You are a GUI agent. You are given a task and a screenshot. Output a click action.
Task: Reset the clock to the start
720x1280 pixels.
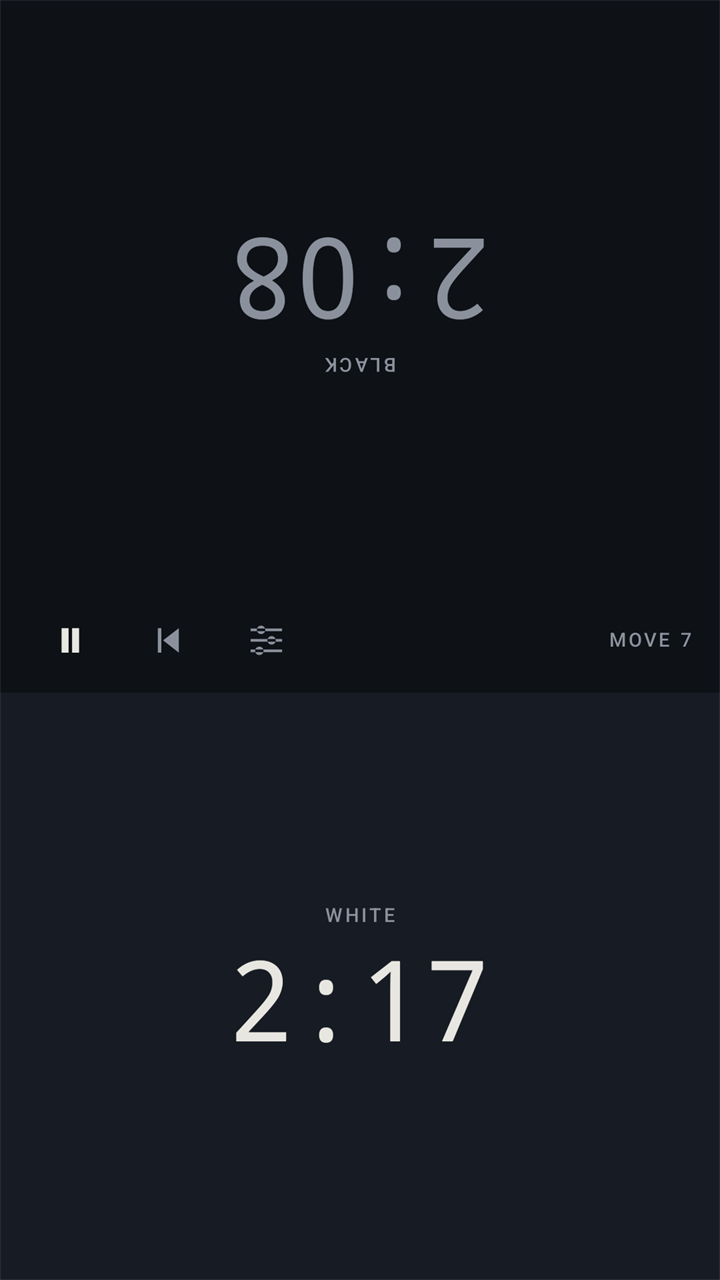click(168, 640)
